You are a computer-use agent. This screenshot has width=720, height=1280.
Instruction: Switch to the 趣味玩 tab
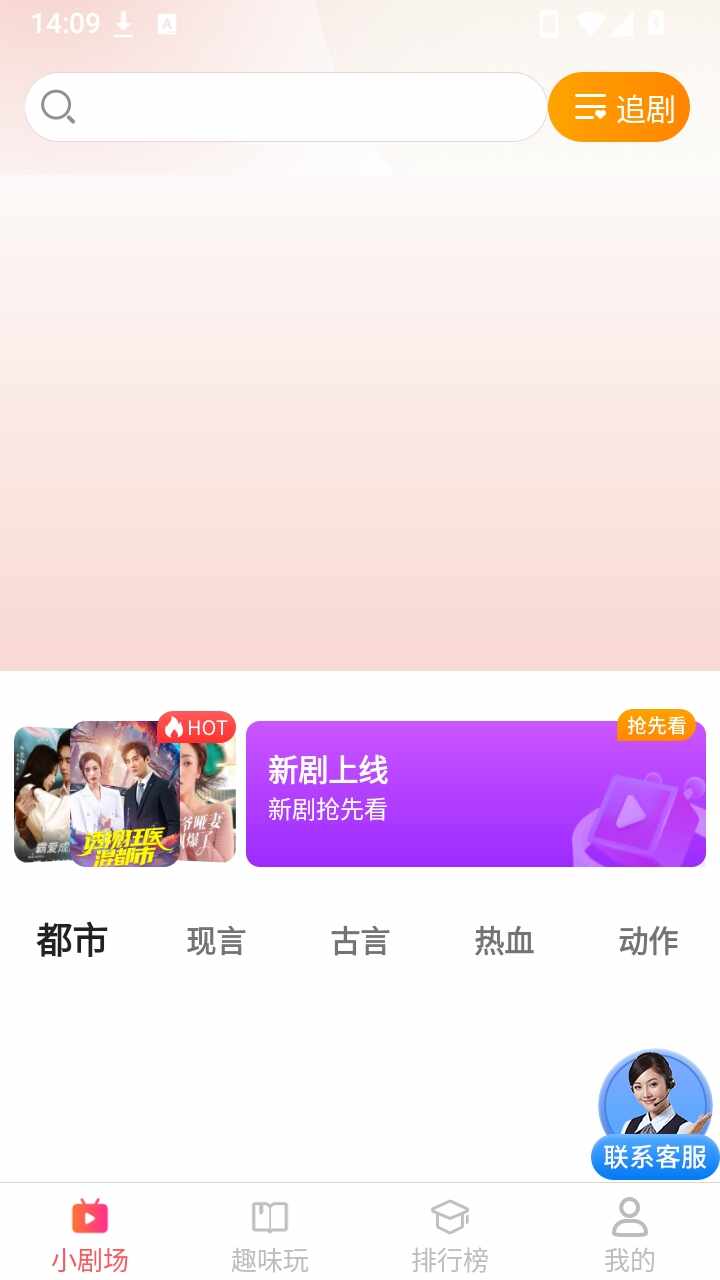click(x=270, y=1235)
